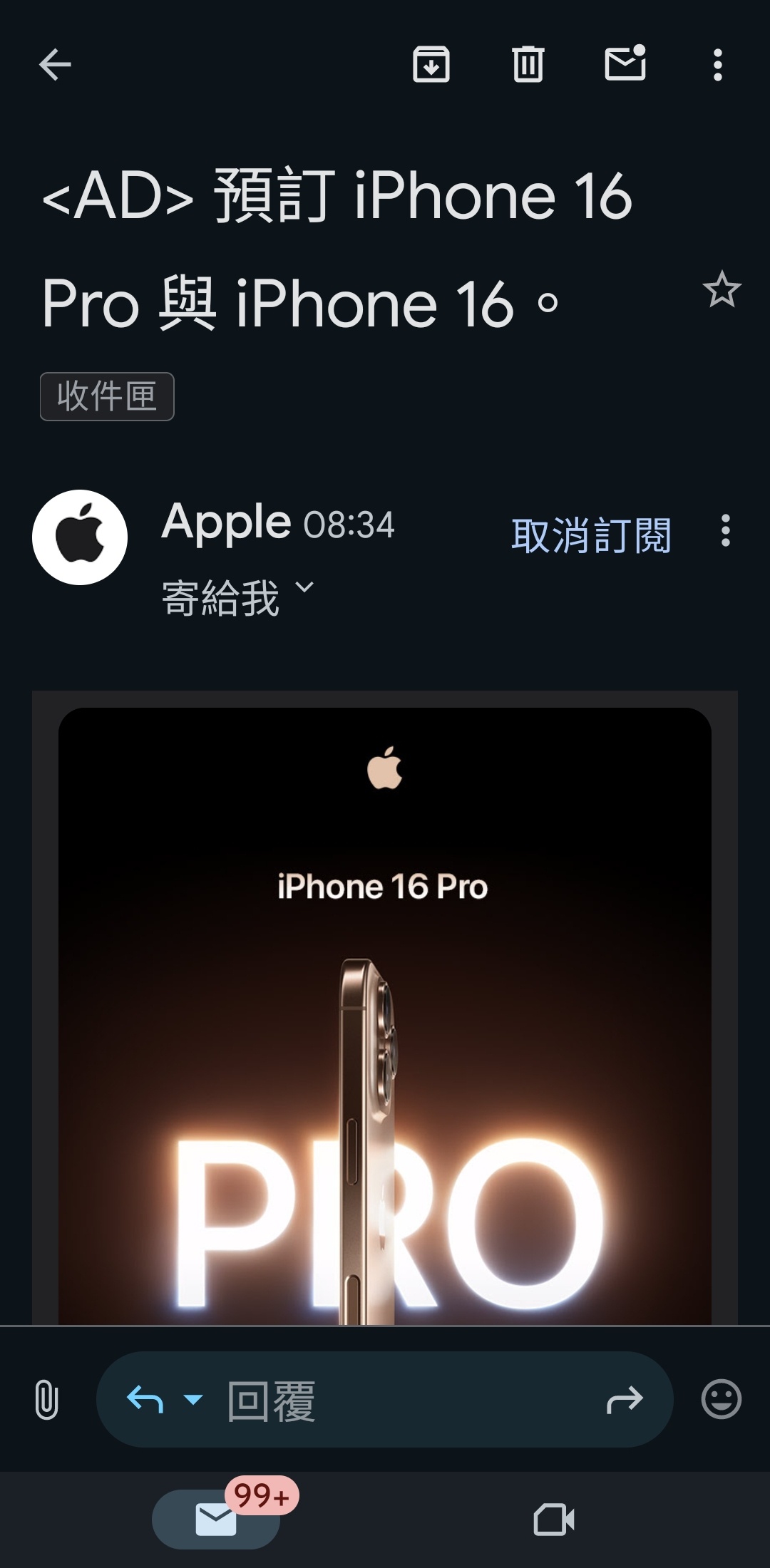Tap the 收件匣 label chip
The width and height of the screenshot is (770, 1568).
[107, 396]
